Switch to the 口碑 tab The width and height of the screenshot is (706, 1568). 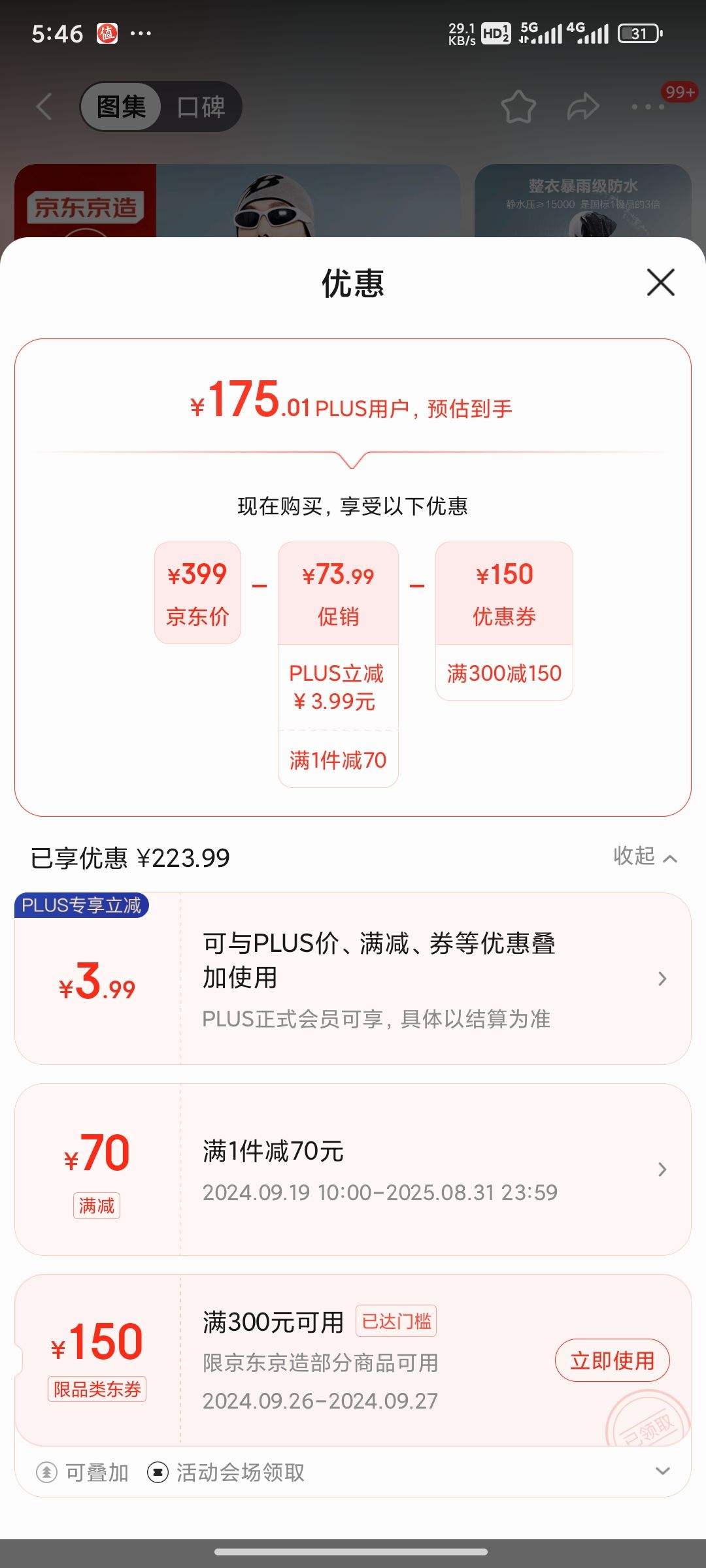[201, 106]
